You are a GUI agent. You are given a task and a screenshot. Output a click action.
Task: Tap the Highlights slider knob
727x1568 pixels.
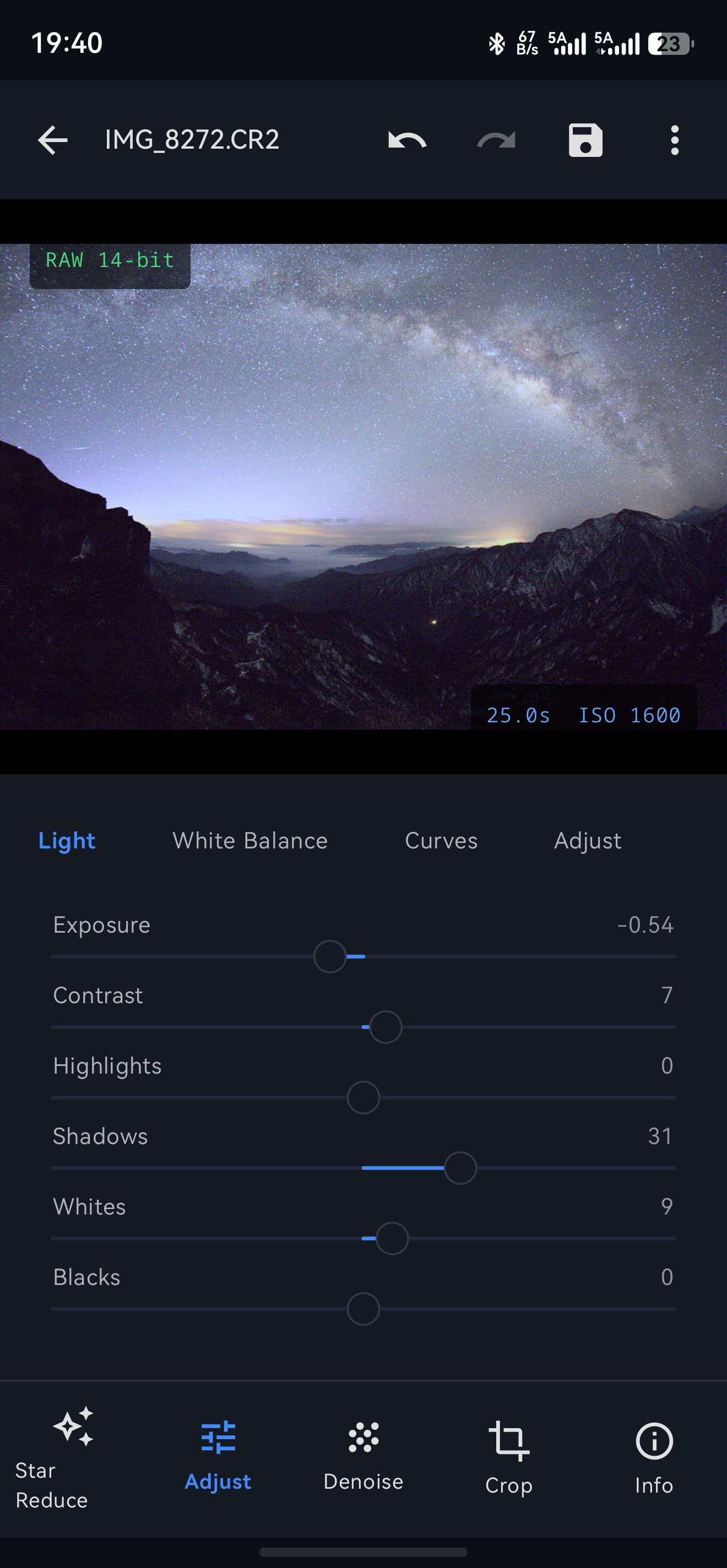coord(363,1097)
